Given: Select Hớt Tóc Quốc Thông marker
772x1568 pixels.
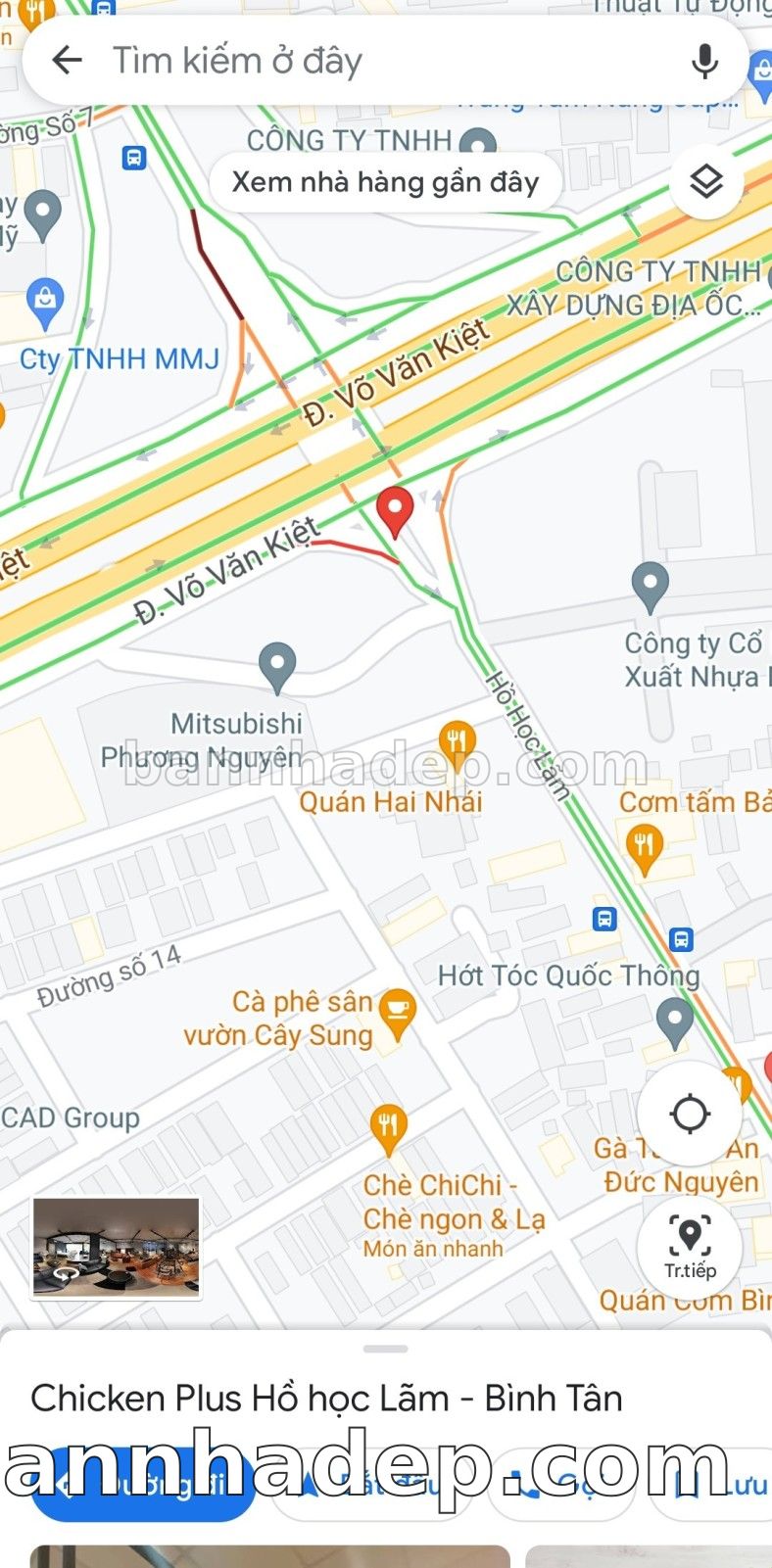Looking at the screenshot, I should (x=674, y=1020).
